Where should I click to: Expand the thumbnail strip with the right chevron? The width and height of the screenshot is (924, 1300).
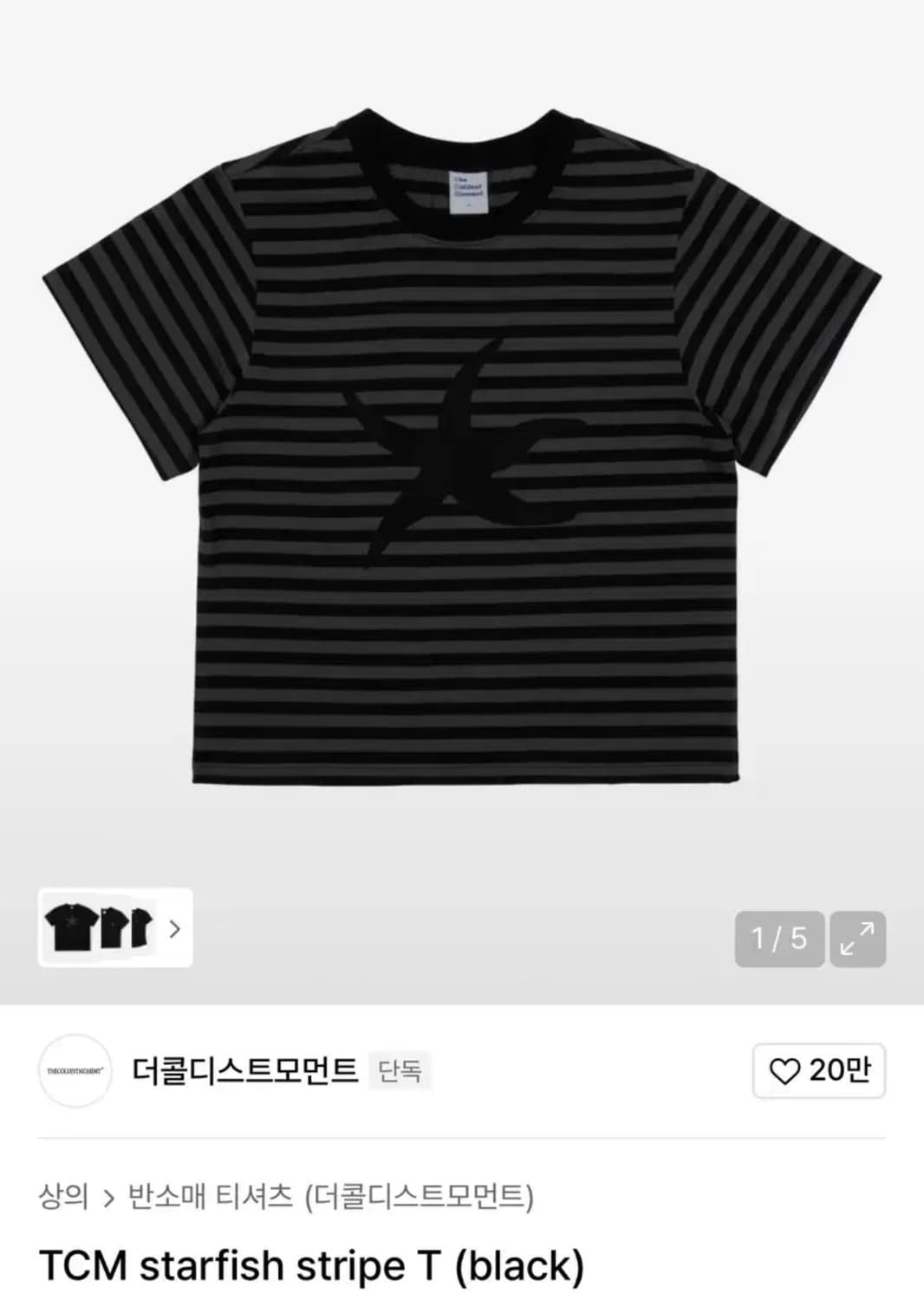(x=177, y=929)
